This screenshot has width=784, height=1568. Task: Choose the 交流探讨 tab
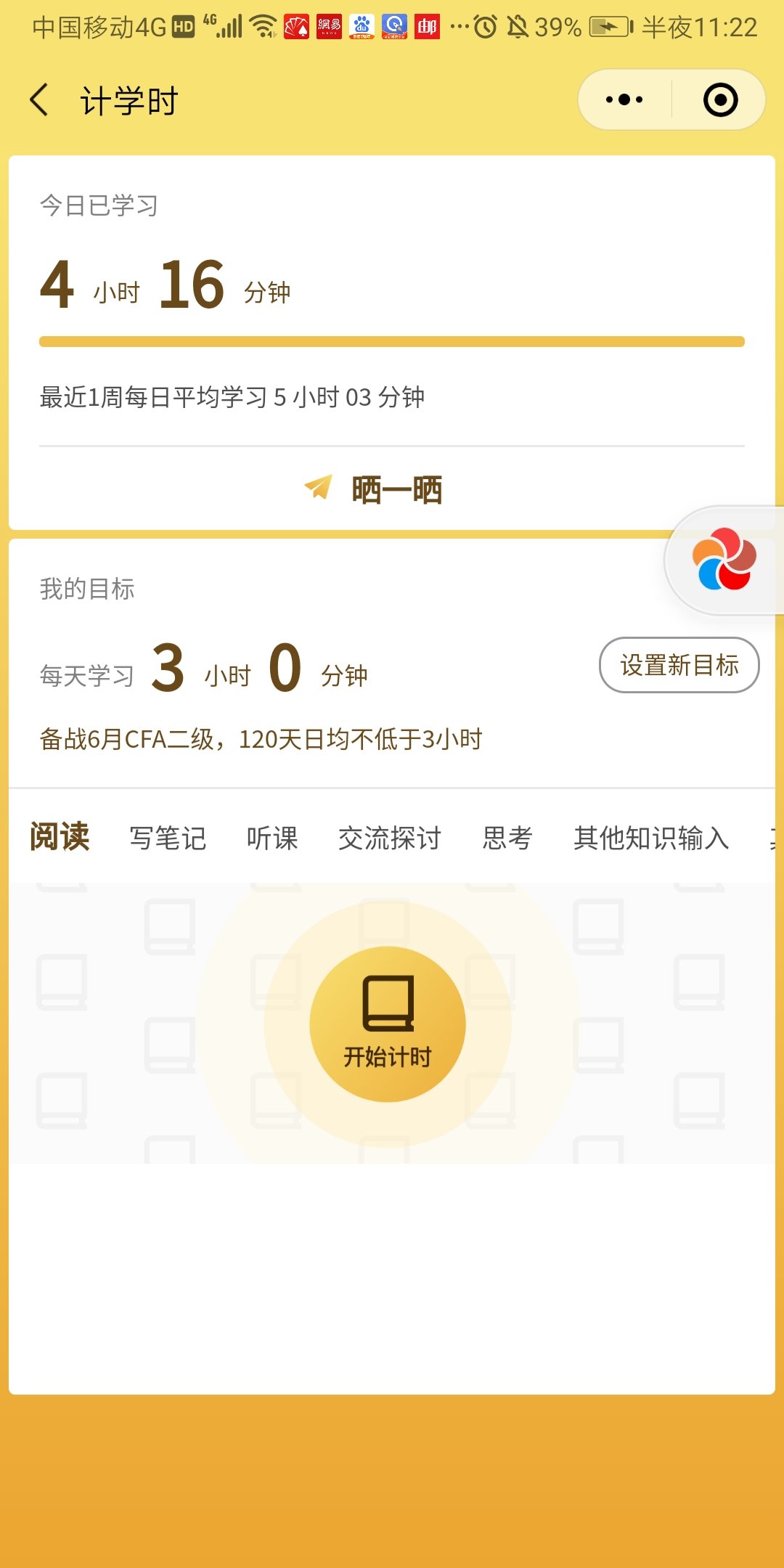[390, 838]
